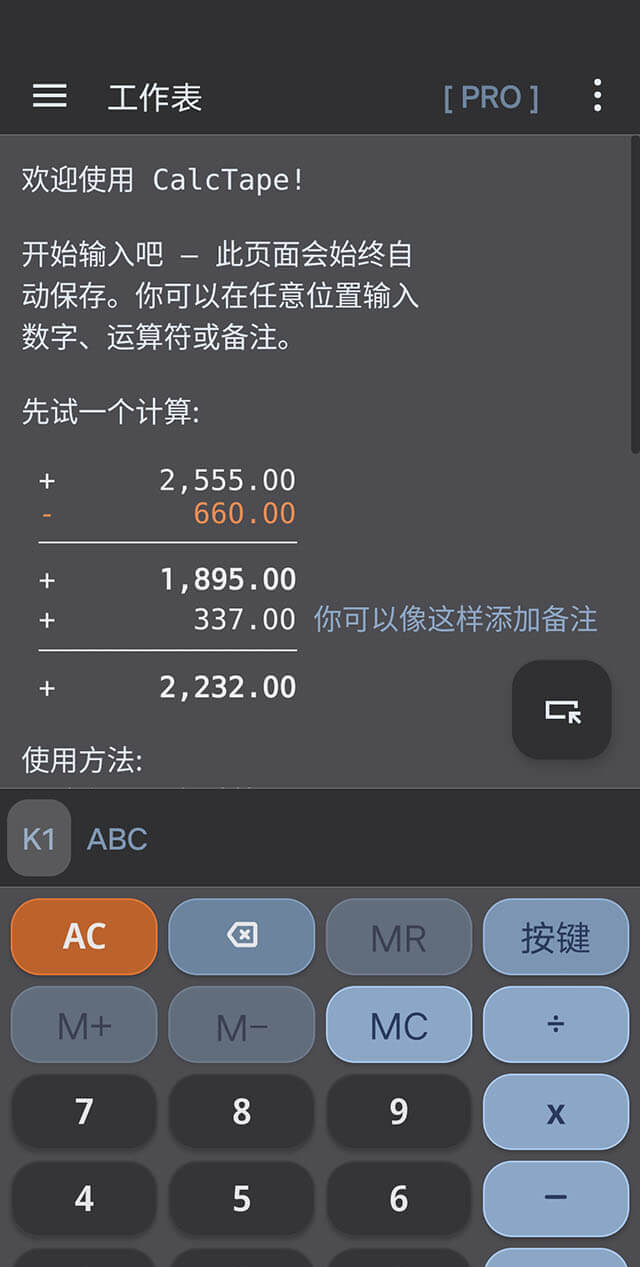The image size is (640, 1267).
Task: Tap the minus − operator key
Action: coord(556,1199)
